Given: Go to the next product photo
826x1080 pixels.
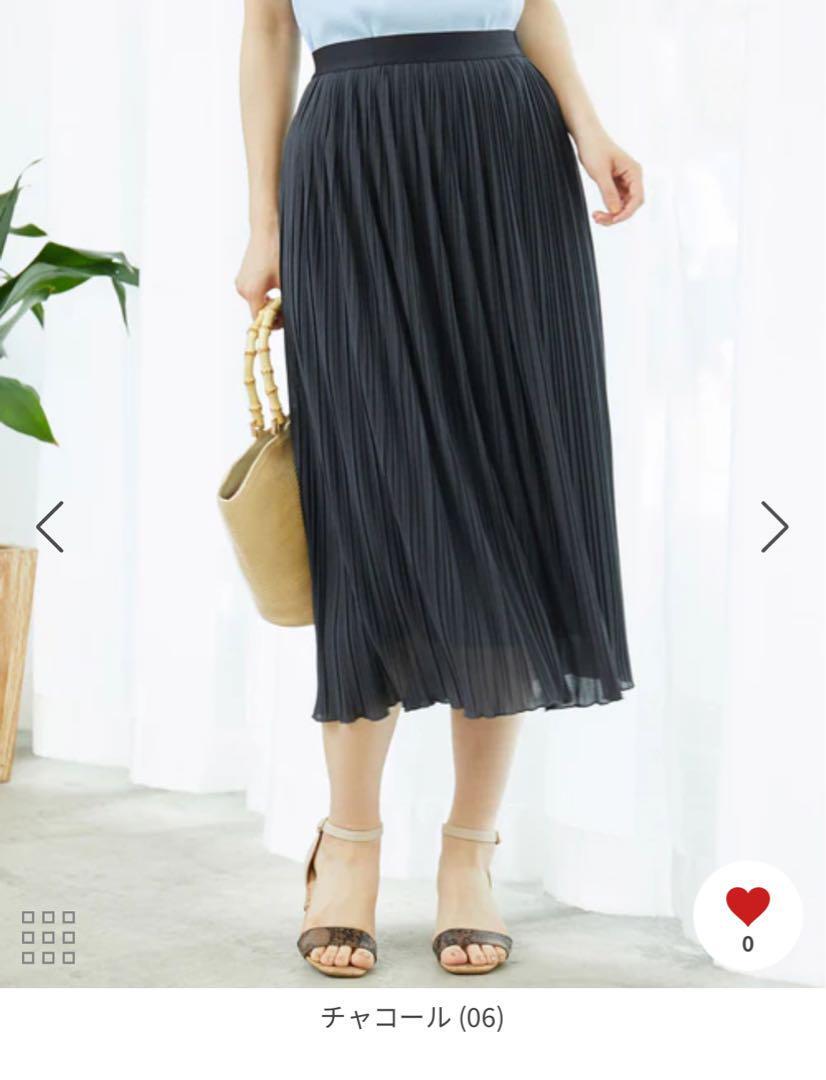Looking at the screenshot, I should pyautogui.click(x=774, y=526).
